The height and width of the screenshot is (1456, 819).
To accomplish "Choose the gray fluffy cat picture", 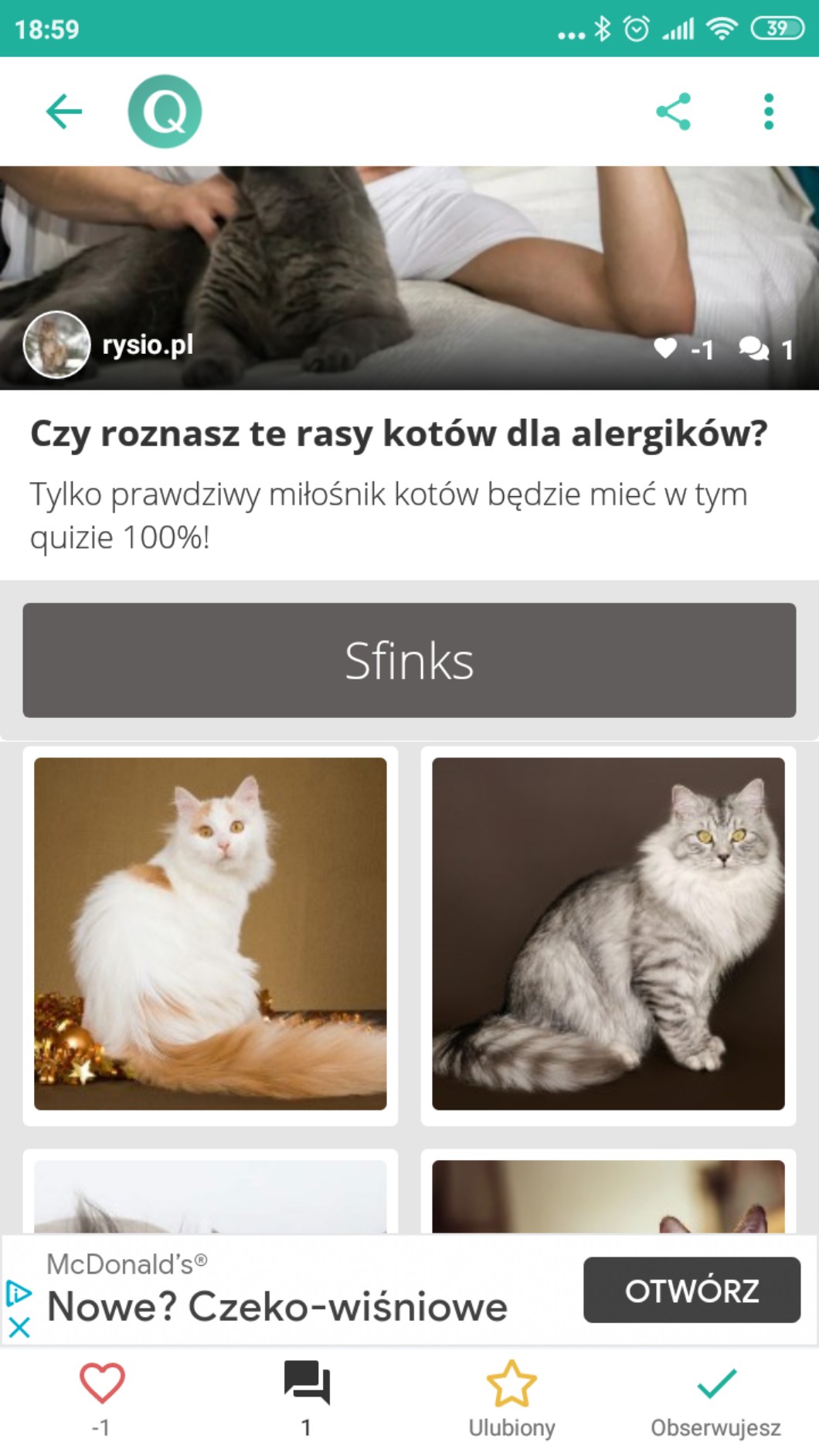I will [608, 934].
